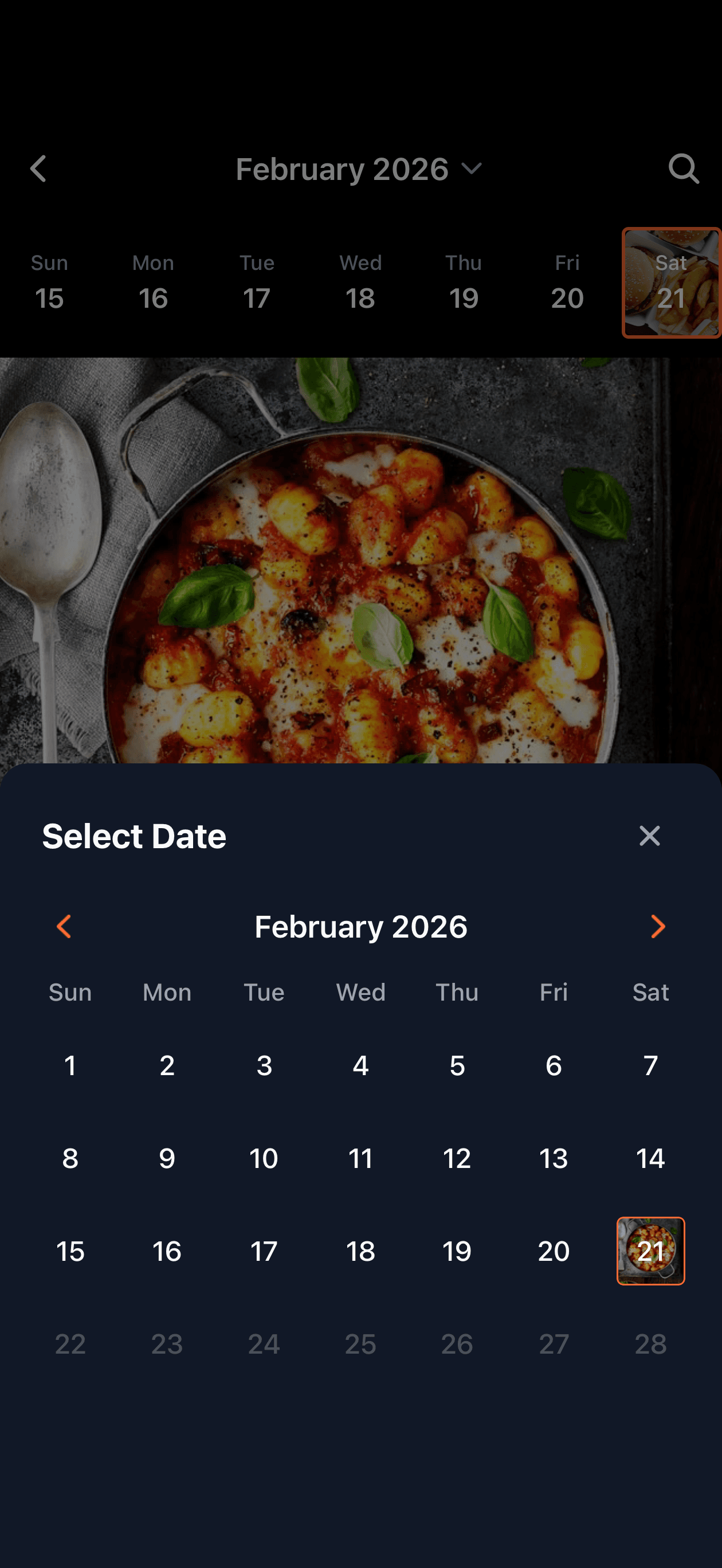Select the date 11 in the calendar
This screenshot has width=722, height=1568.
coord(360,1158)
